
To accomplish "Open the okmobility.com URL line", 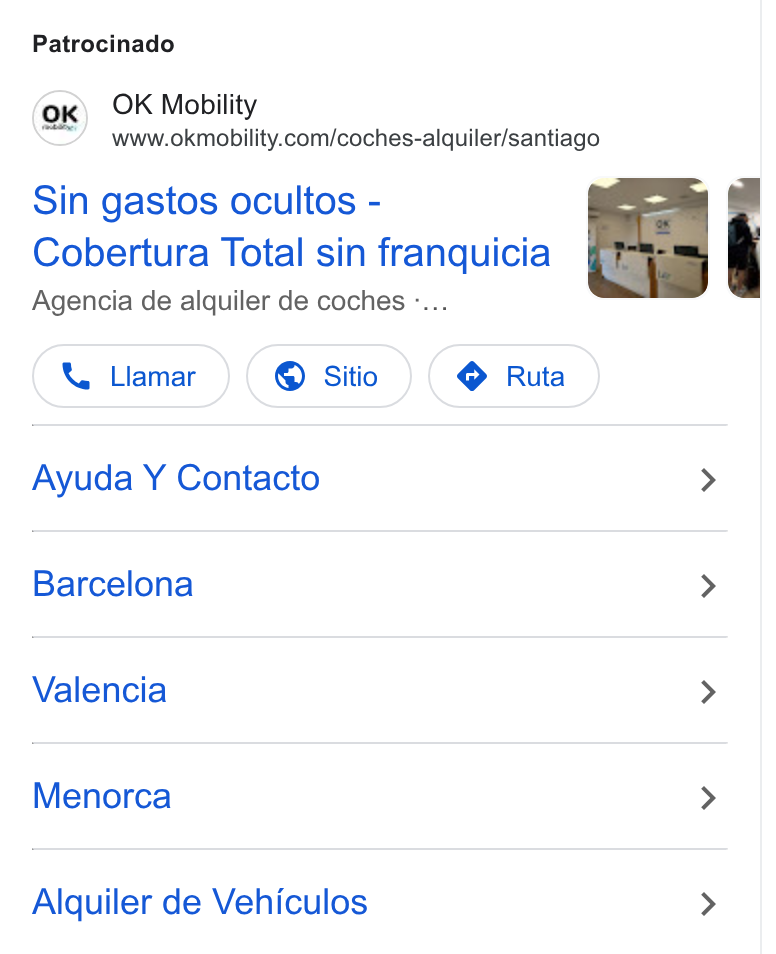I will [x=355, y=139].
